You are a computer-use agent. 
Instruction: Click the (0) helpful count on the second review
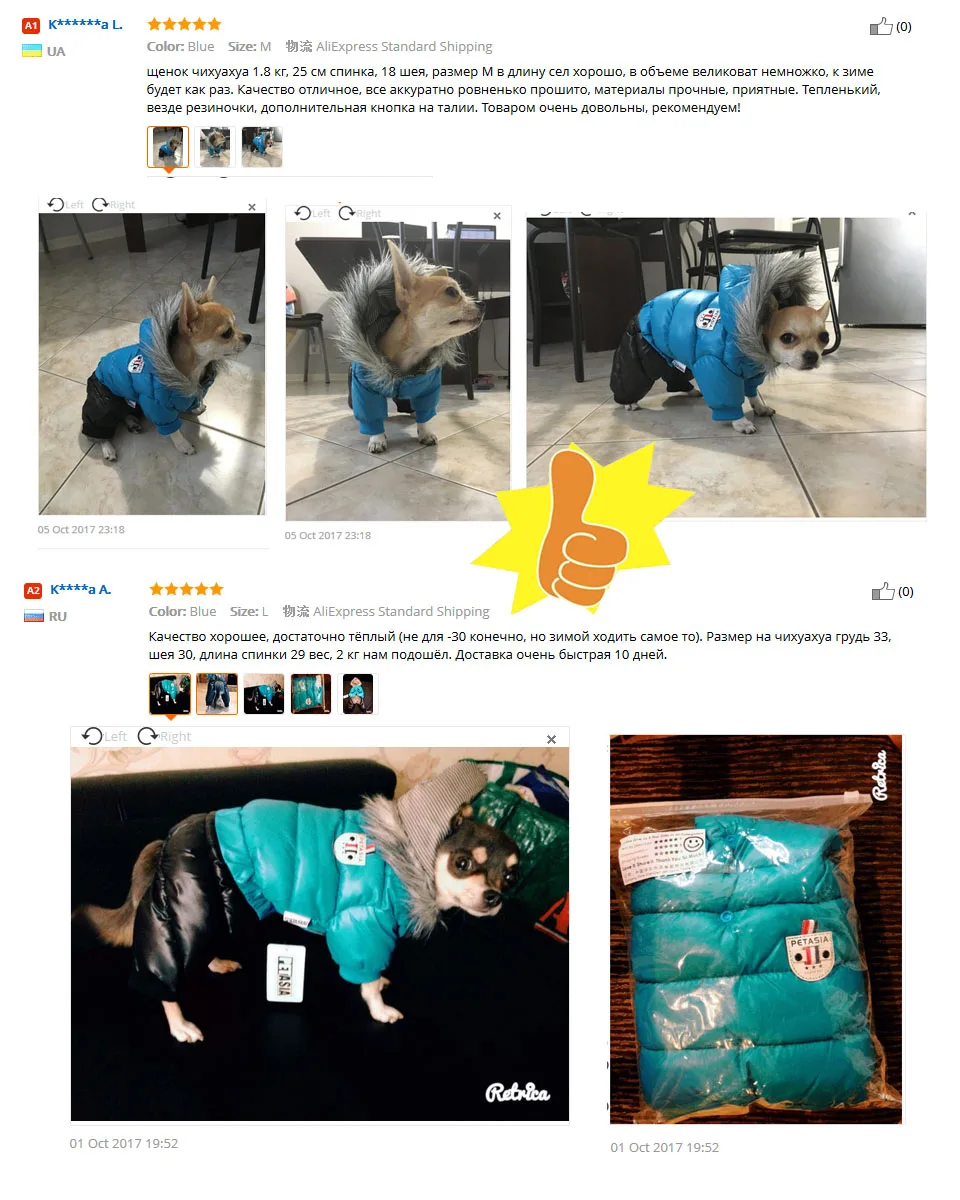click(x=903, y=591)
